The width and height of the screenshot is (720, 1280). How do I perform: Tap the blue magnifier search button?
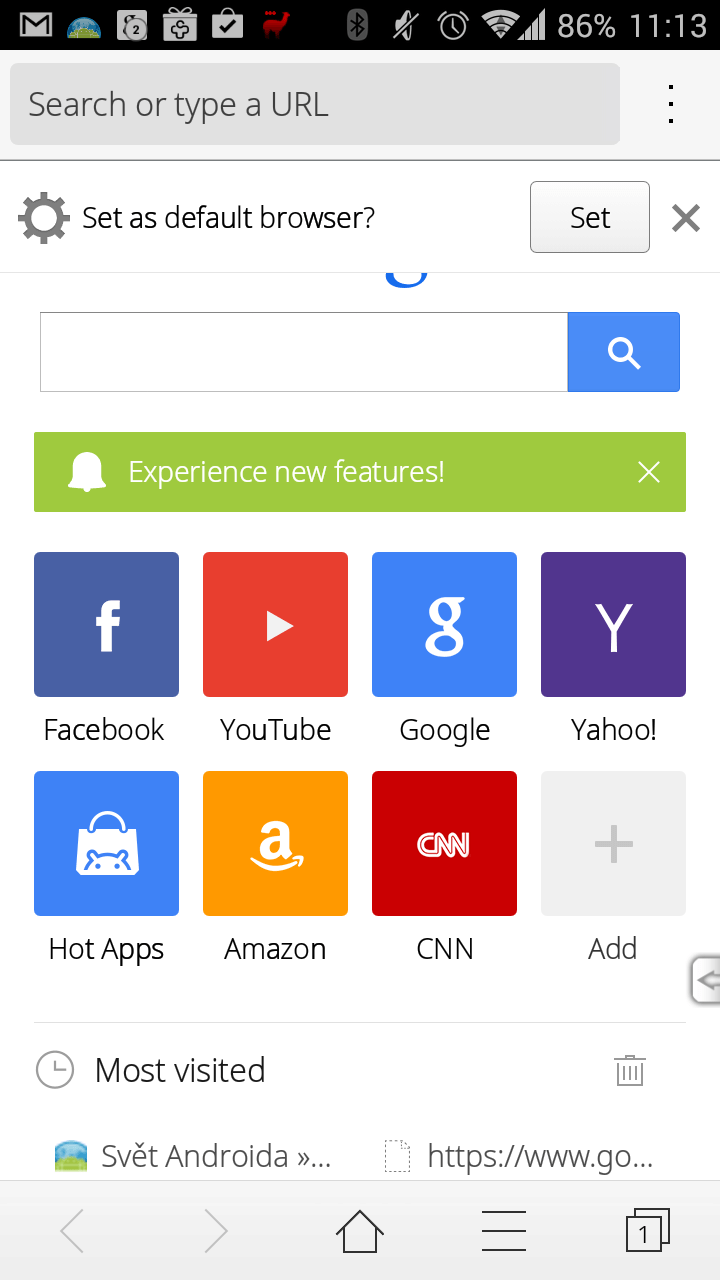point(624,352)
